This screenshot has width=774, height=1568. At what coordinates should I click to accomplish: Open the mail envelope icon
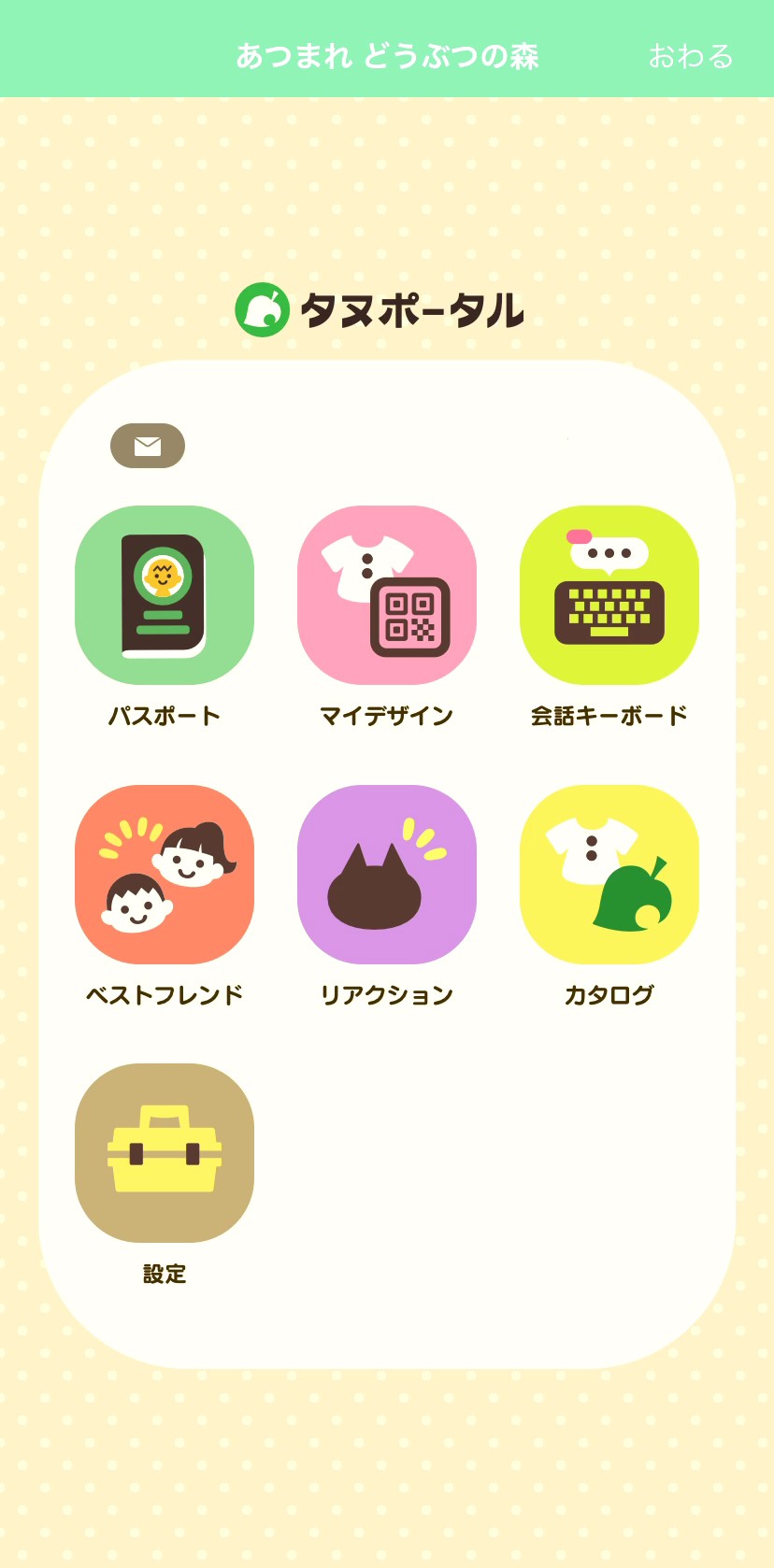(x=148, y=446)
